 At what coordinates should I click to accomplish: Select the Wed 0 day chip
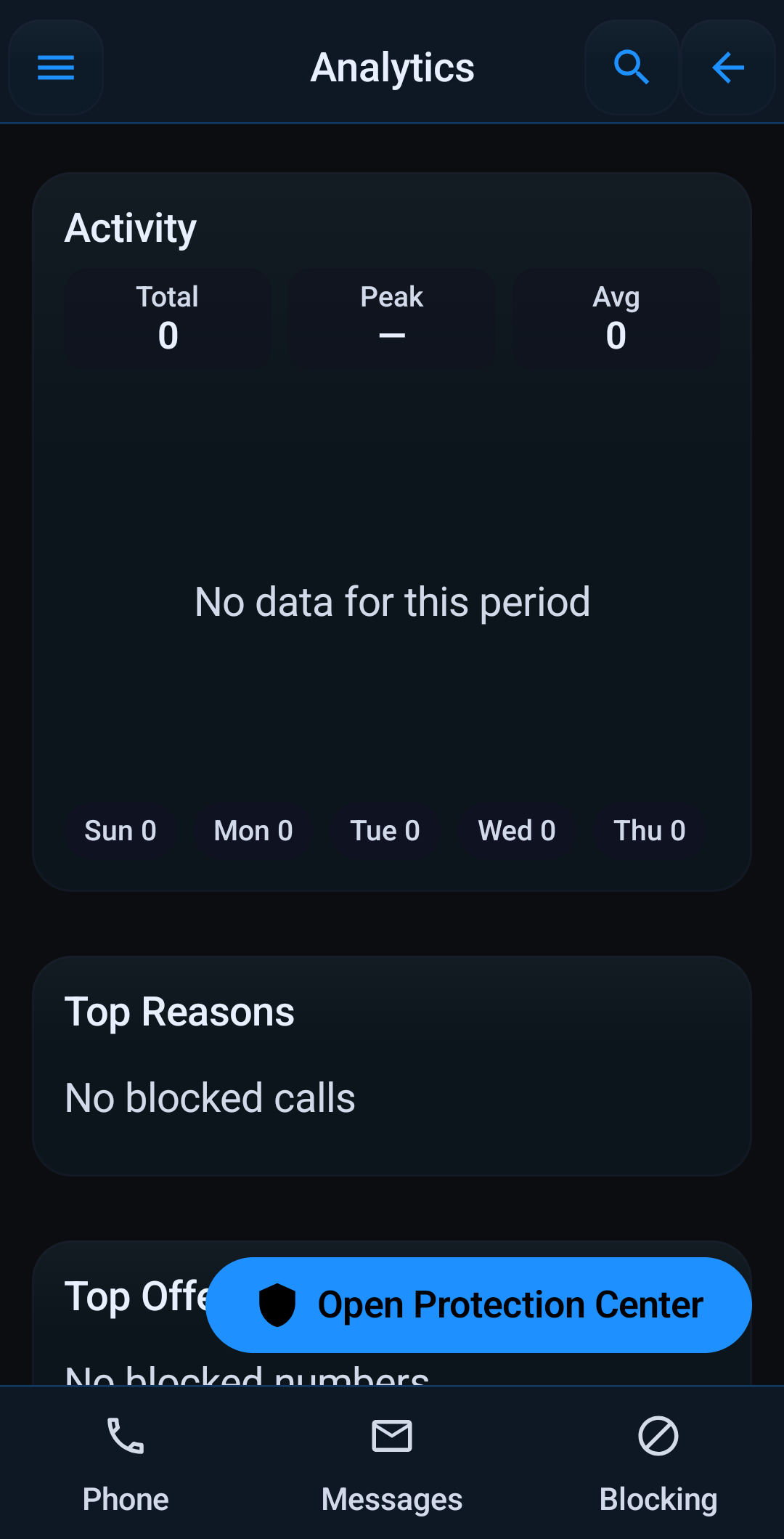pyautogui.click(x=516, y=830)
